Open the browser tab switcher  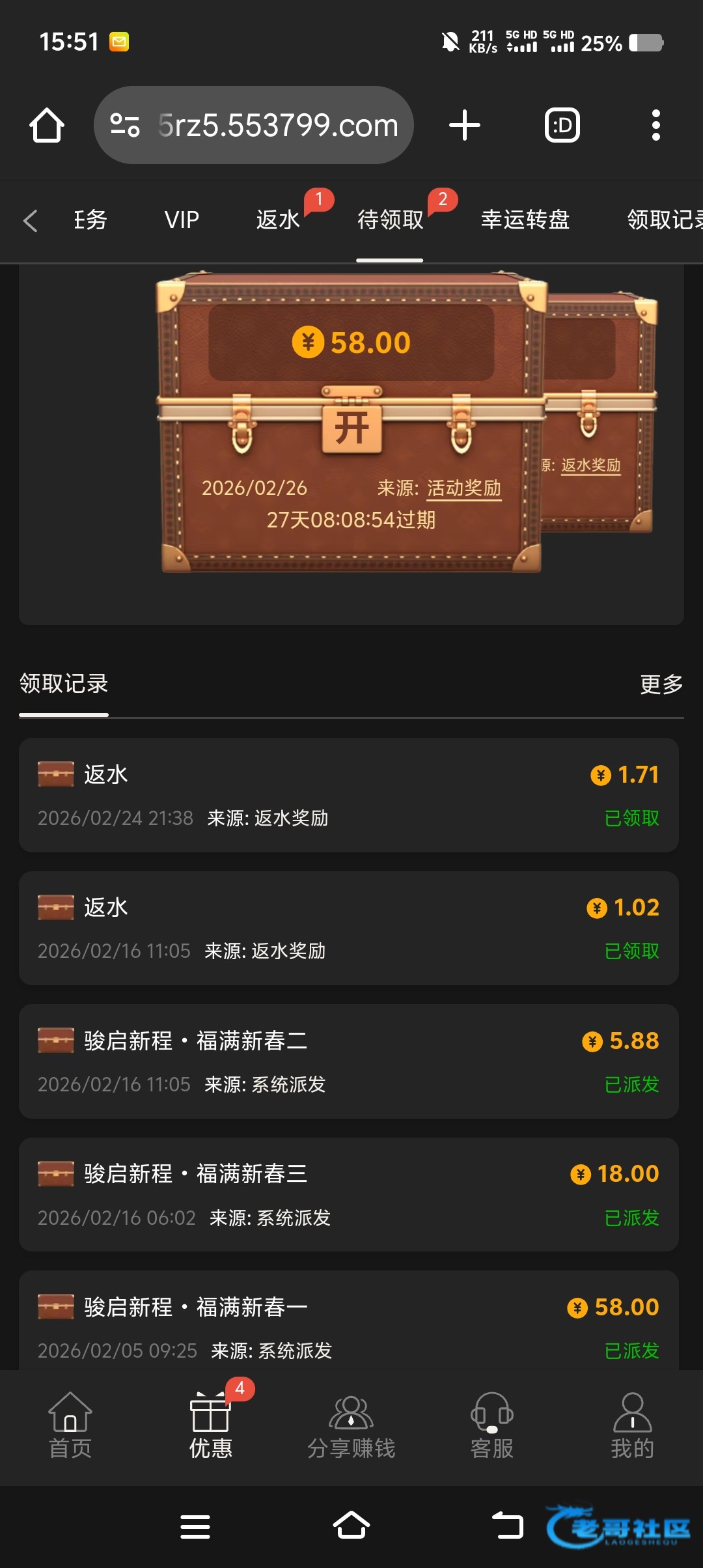point(562,125)
